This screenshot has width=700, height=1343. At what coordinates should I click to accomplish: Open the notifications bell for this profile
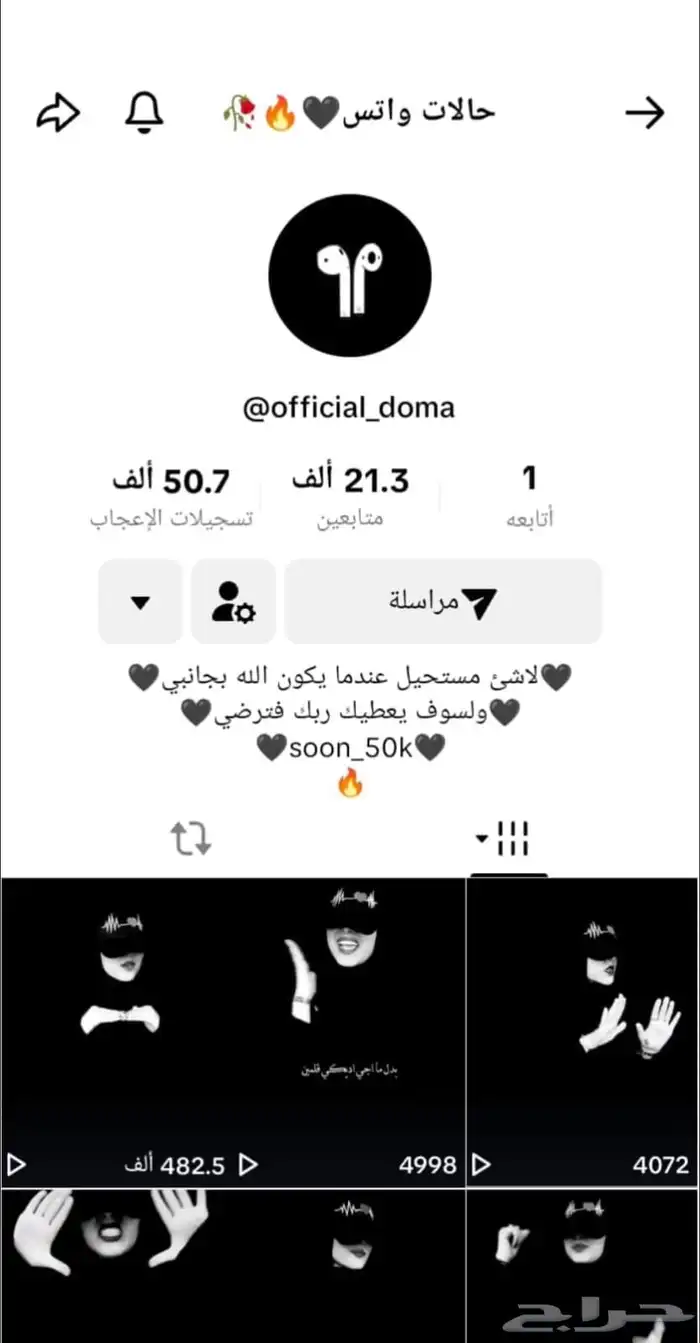(x=144, y=114)
